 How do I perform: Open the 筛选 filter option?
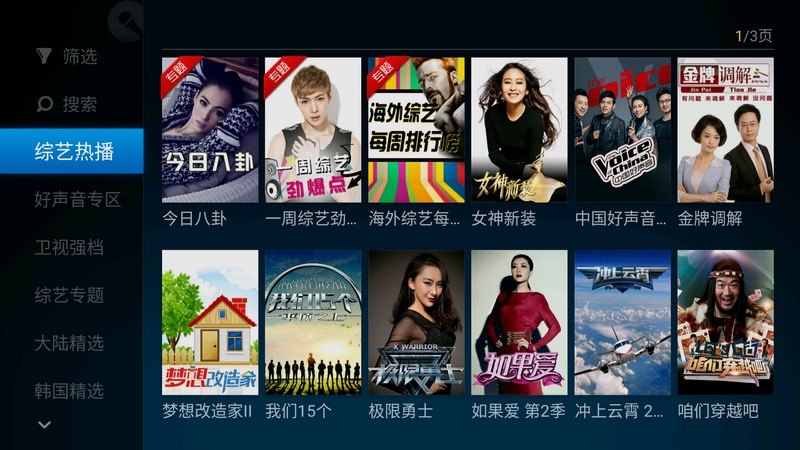coord(66,56)
